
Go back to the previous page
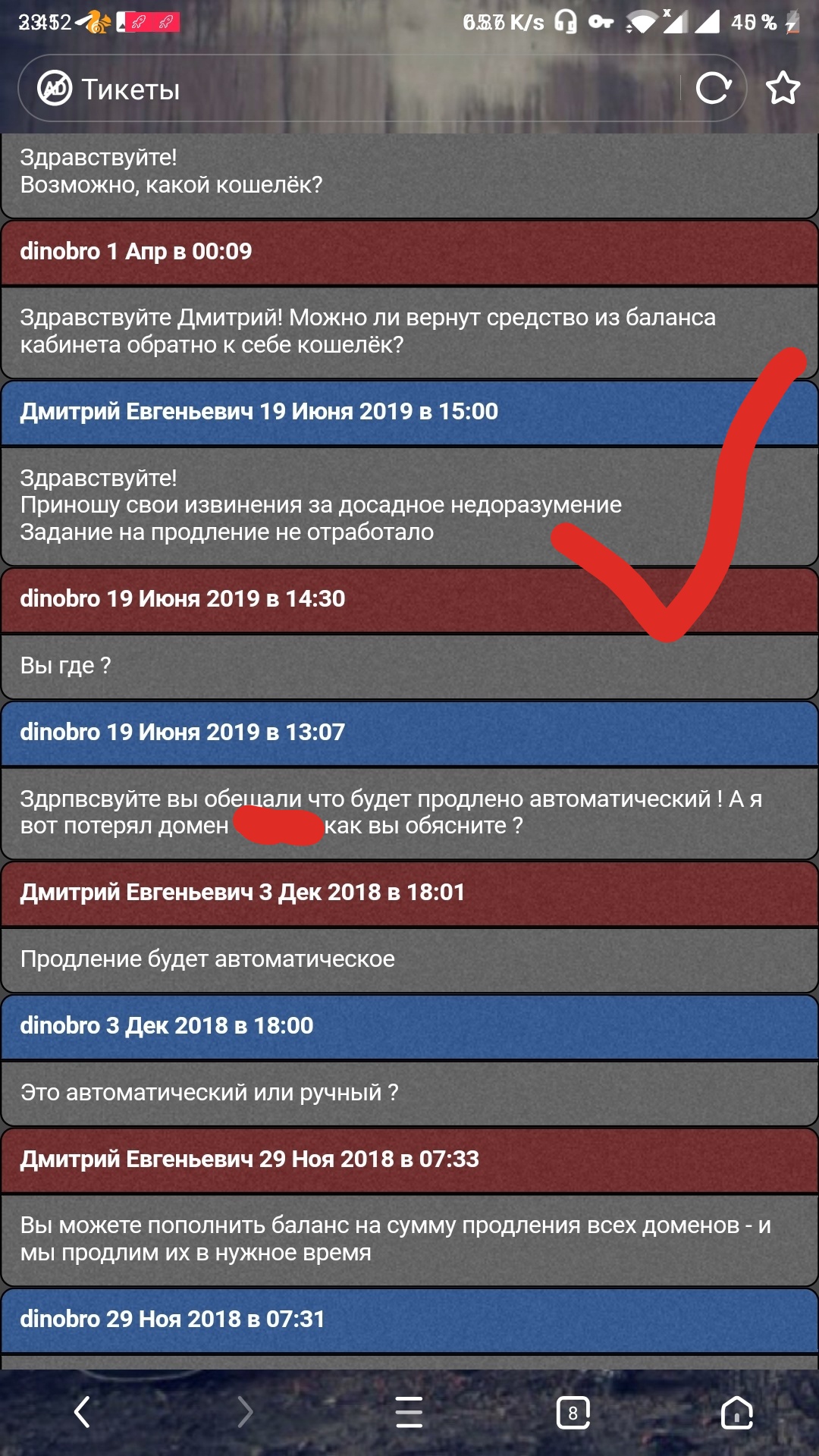(82, 1412)
